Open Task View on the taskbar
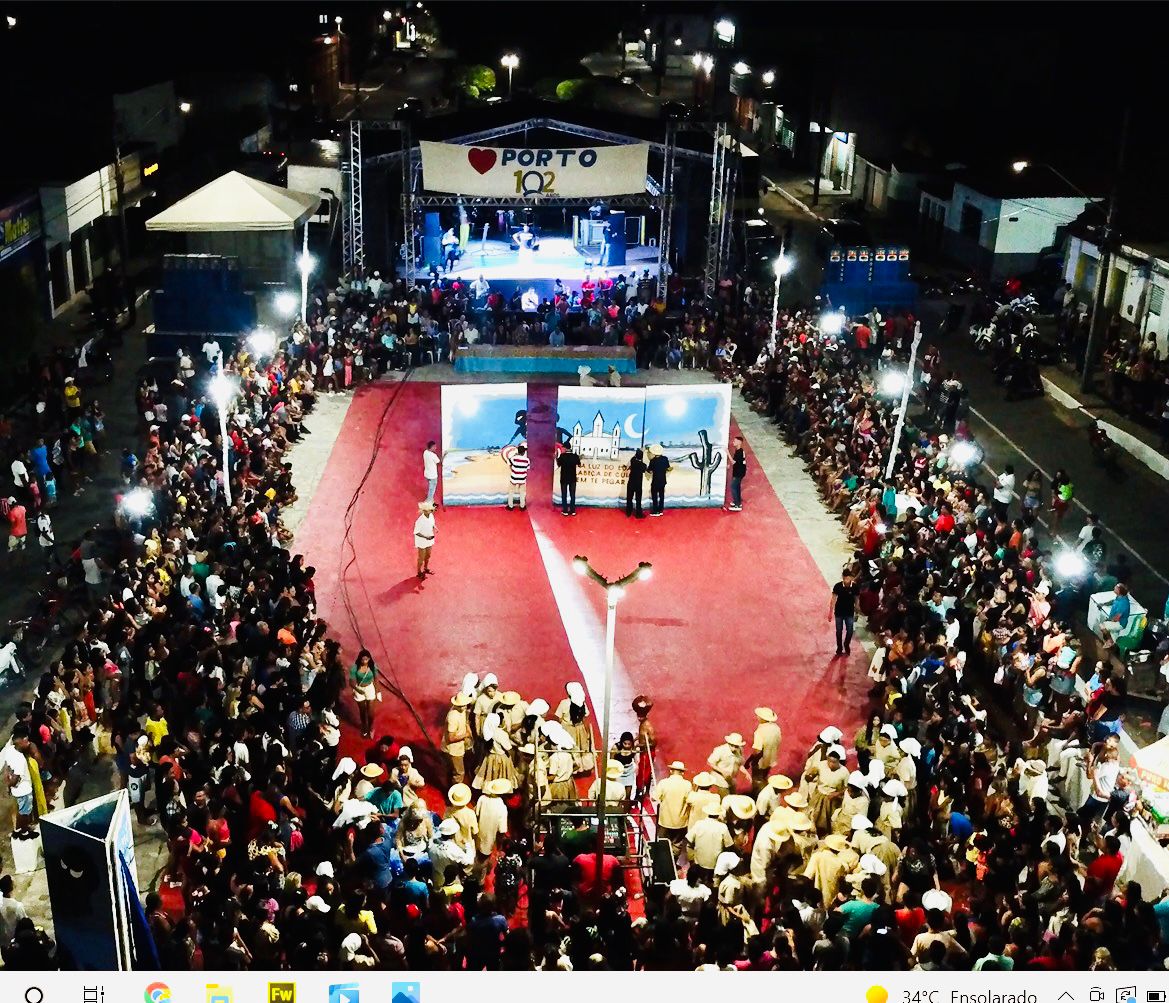This screenshot has height=1003, width=1169. coord(94,994)
